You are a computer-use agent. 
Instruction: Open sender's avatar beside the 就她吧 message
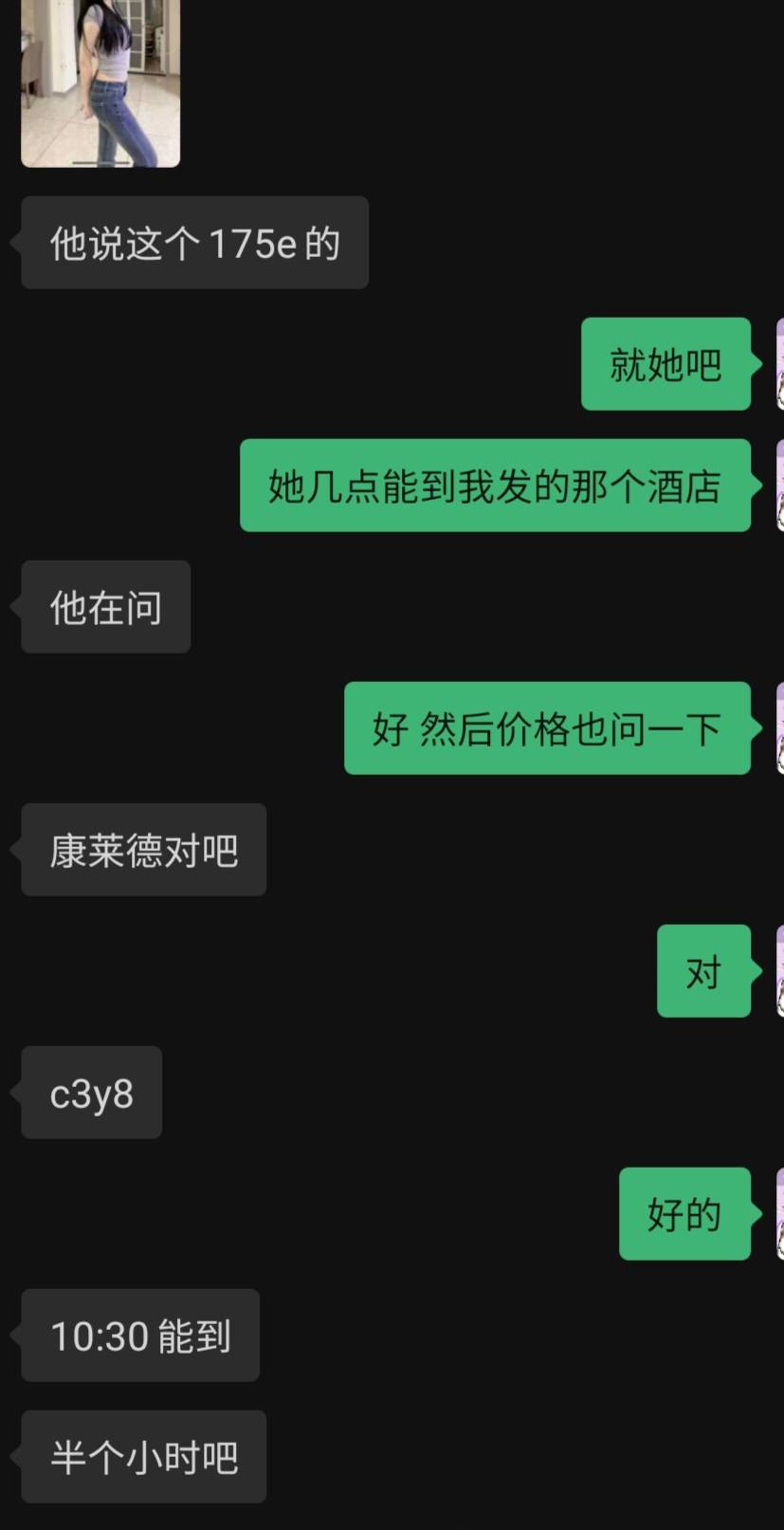click(x=779, y=364)
